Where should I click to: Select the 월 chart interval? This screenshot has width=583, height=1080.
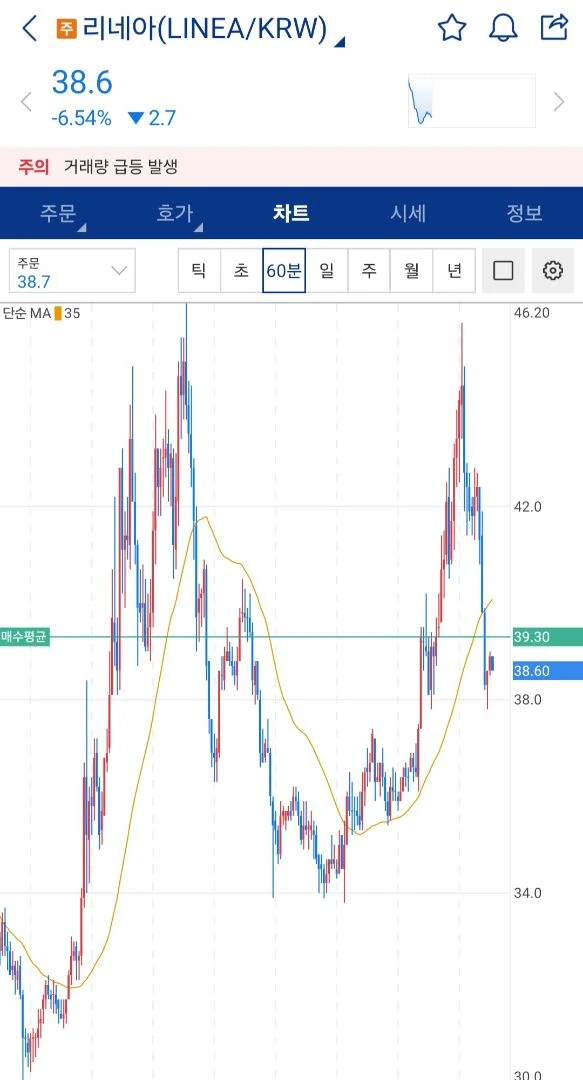click(x=412, y=271)
